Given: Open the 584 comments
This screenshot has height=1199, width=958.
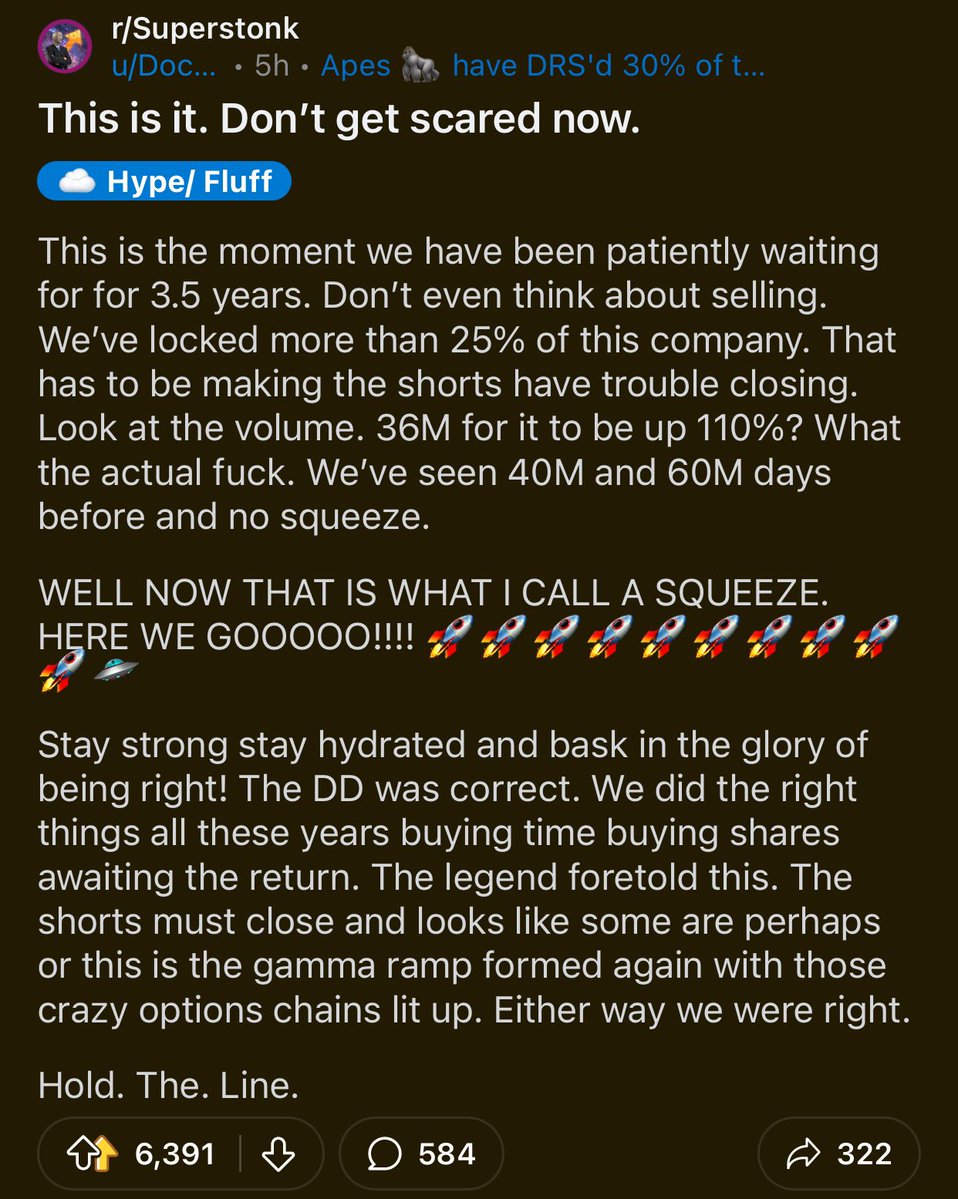Looking at the screenshot, I should click(418, 1154).
